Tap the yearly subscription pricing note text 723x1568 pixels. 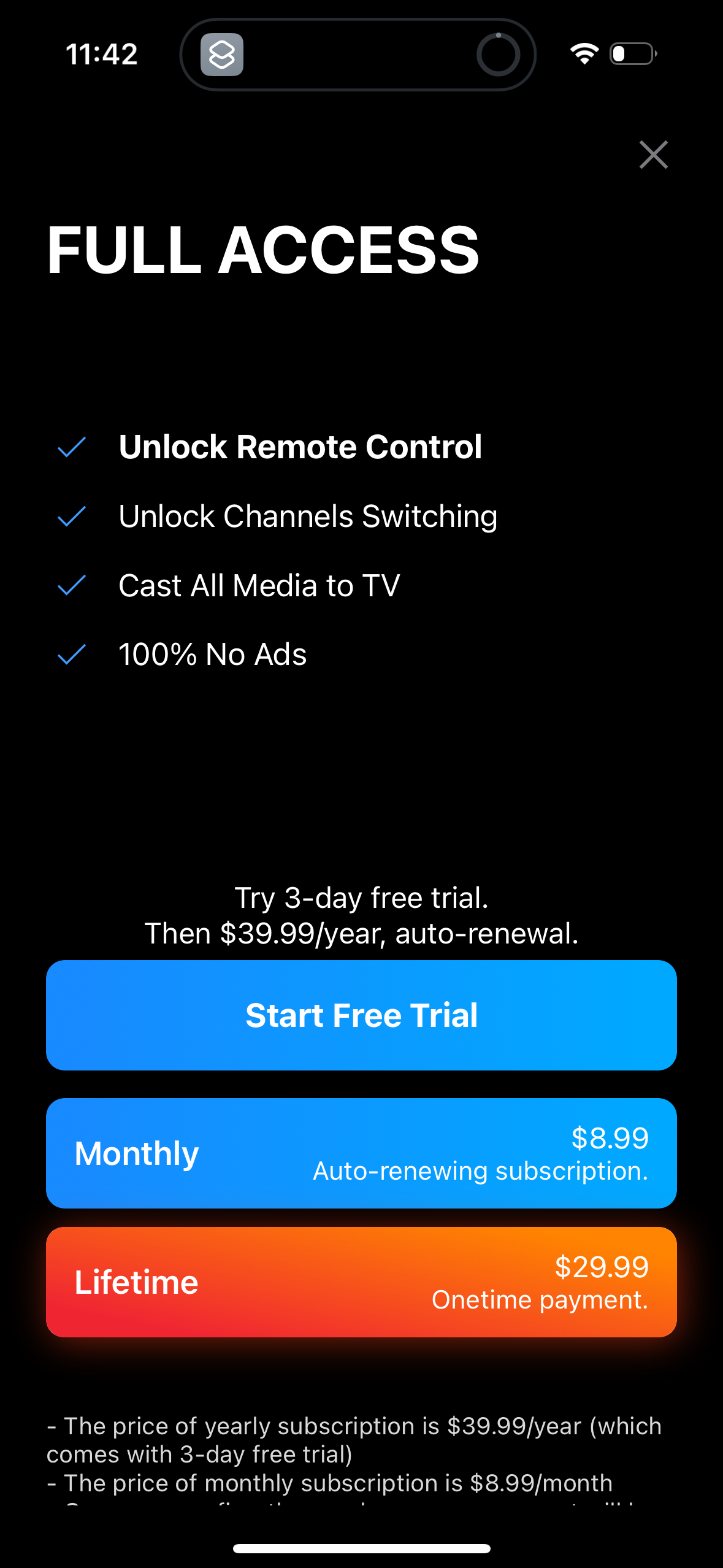[354, 1426]
